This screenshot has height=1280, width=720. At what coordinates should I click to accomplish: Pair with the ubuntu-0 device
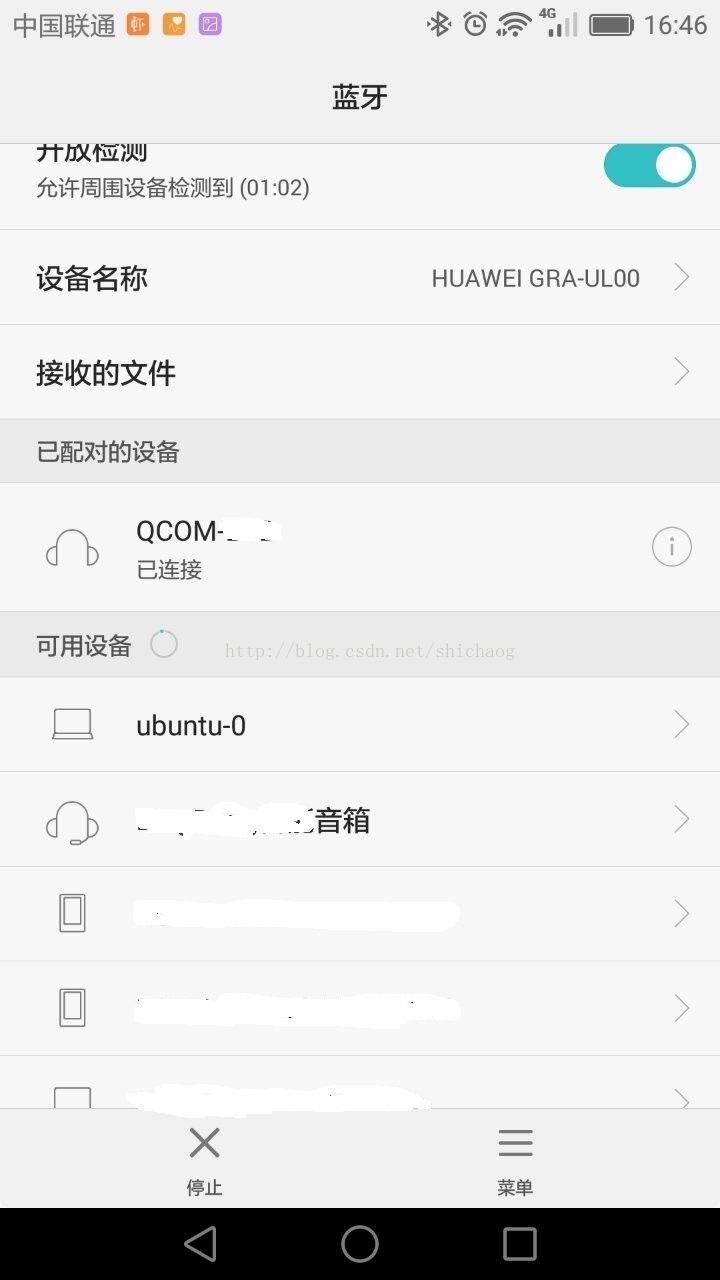point(360,725)
